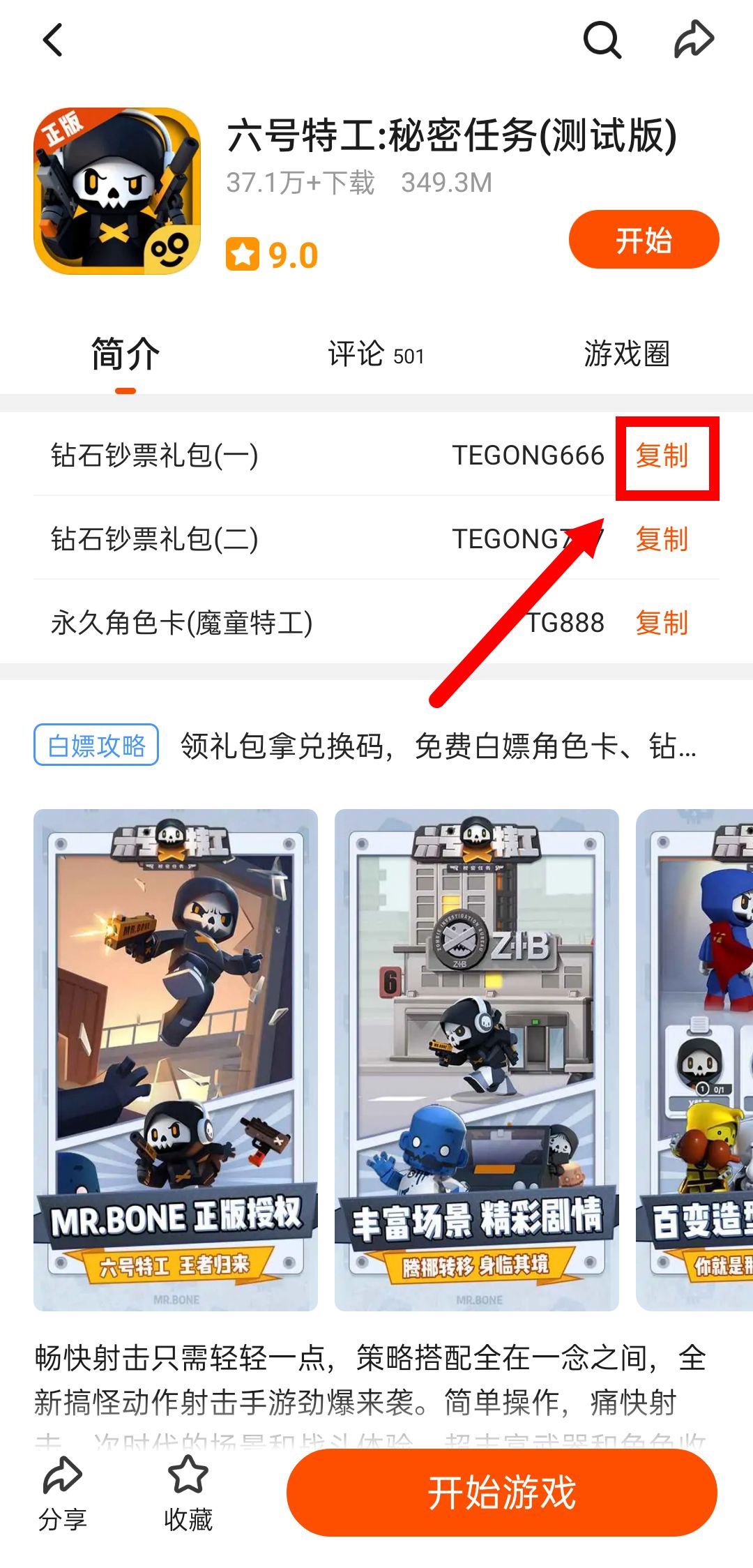Viewport: 753px width, 1568px height.
Task: Tap the share arrow in top bar
Action: [694, 40]
